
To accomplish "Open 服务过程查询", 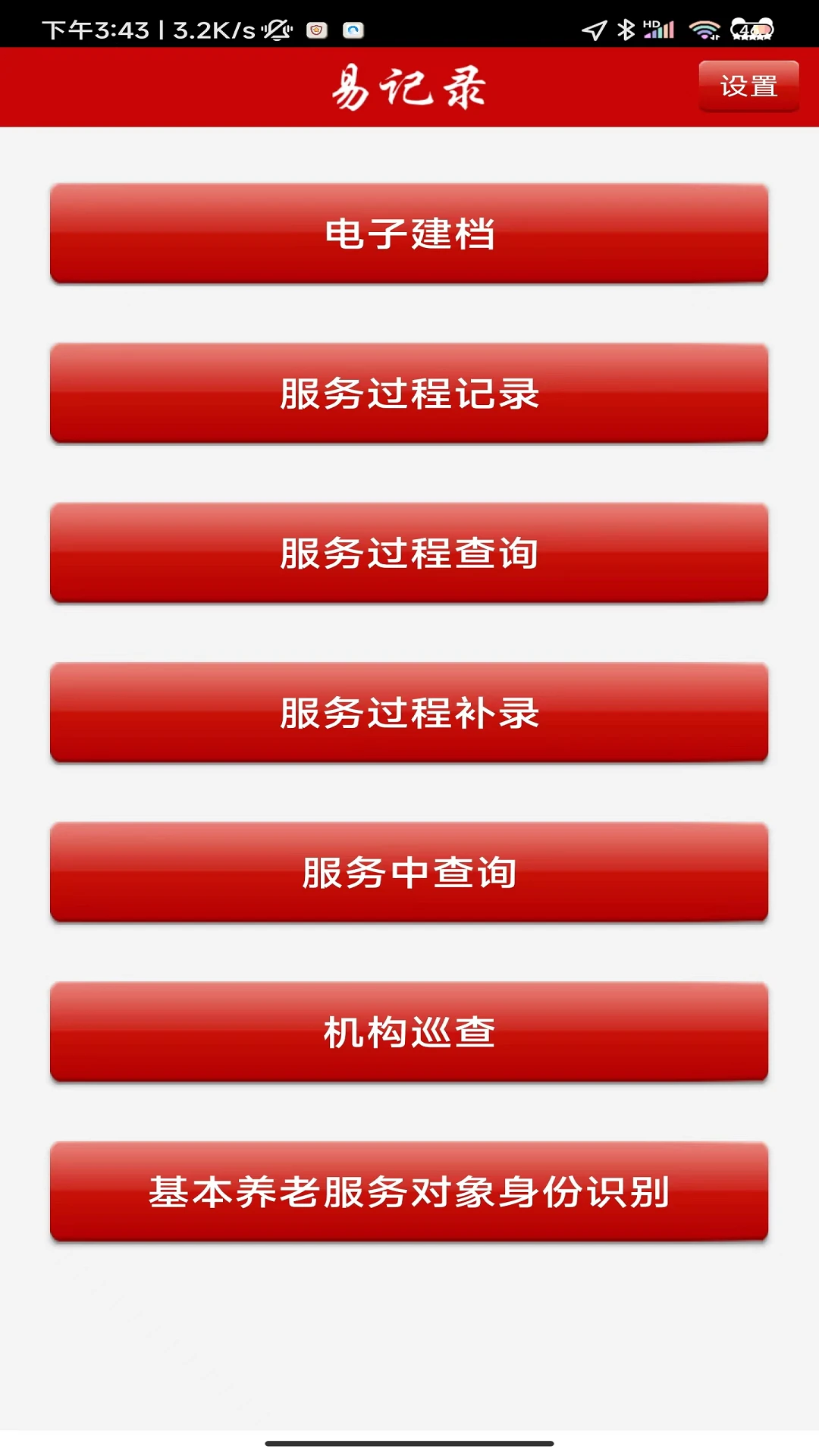I will [409, 552].
